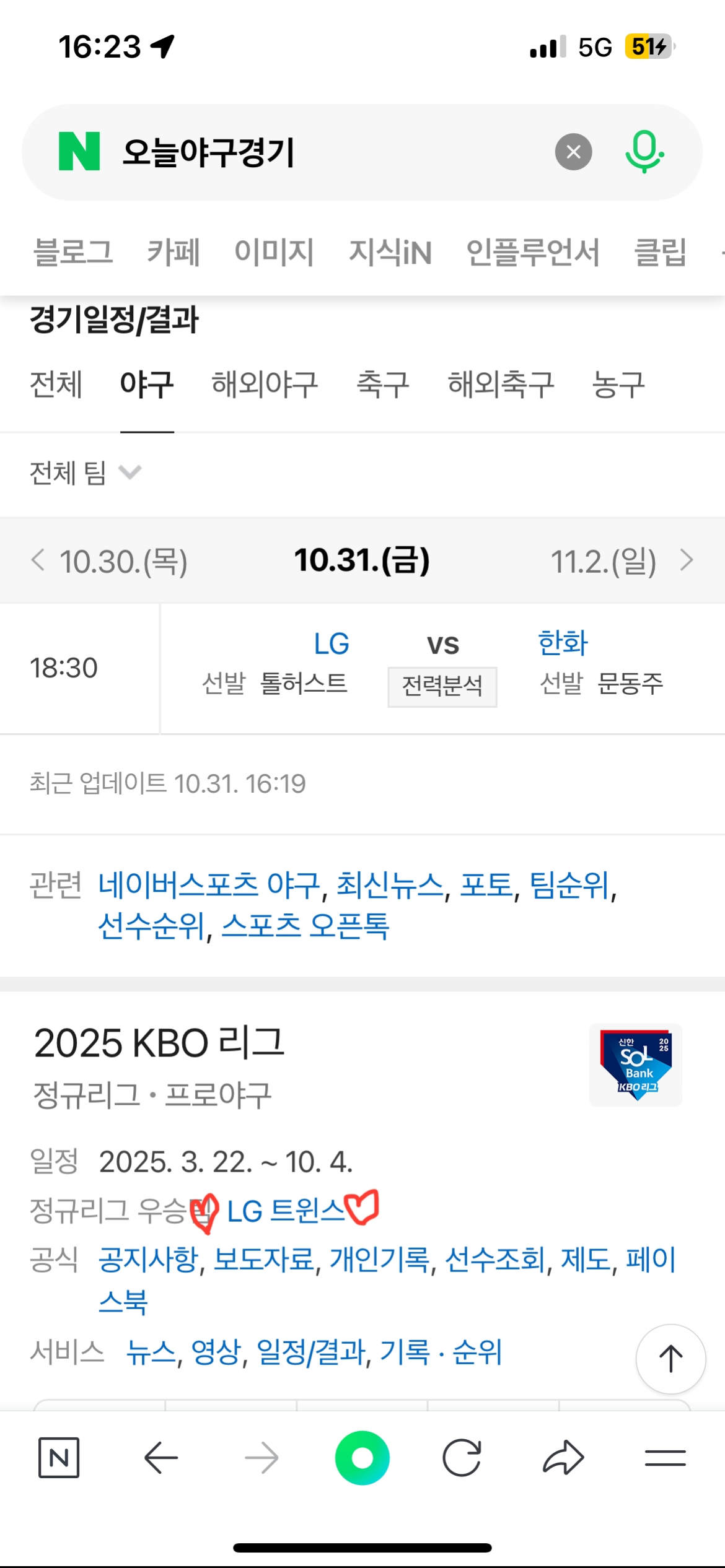Open the 팀순위 related link
The image size is (725, 1568).
tap(569, 885)
